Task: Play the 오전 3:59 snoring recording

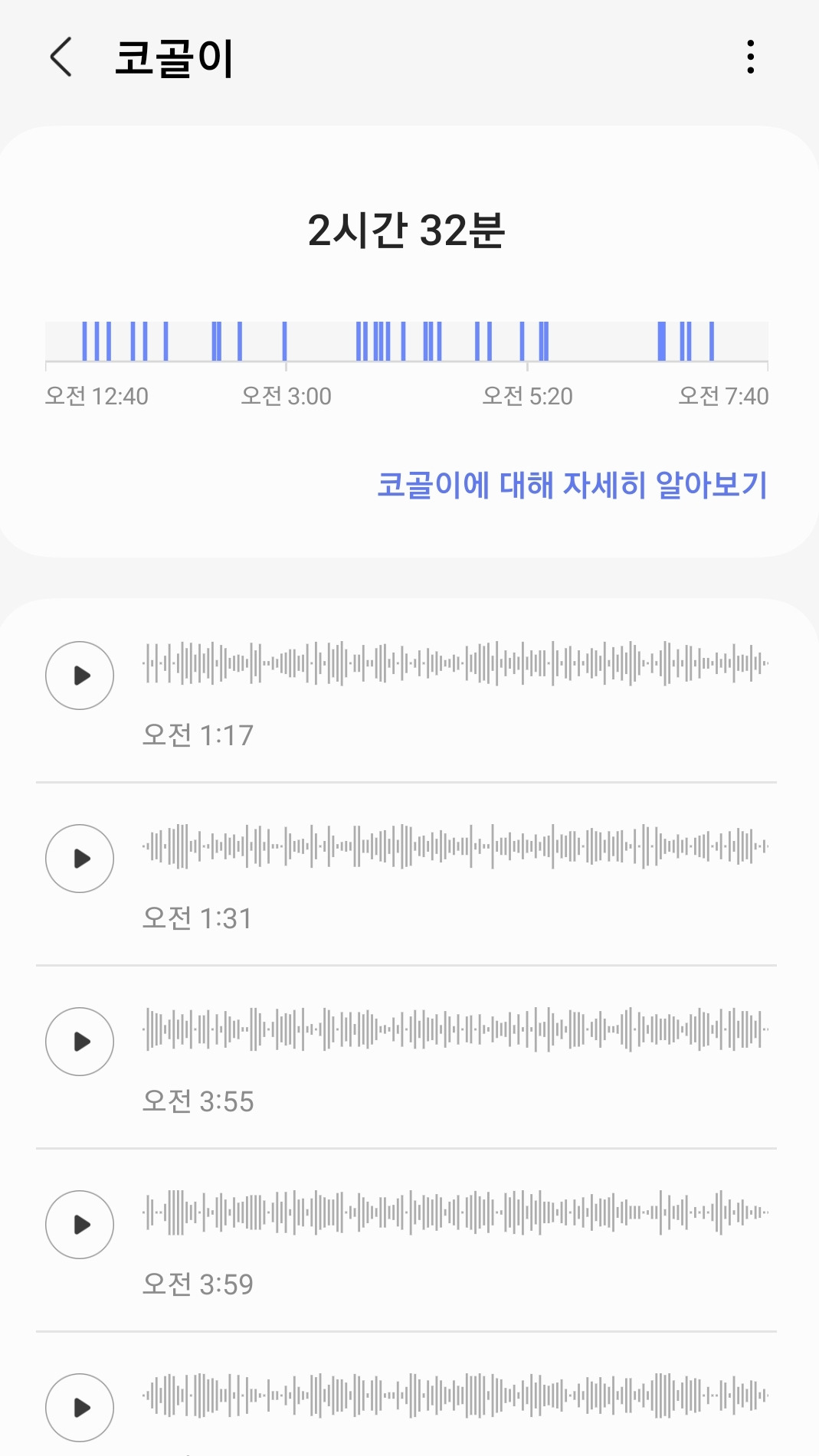Action: (80, 1225)
